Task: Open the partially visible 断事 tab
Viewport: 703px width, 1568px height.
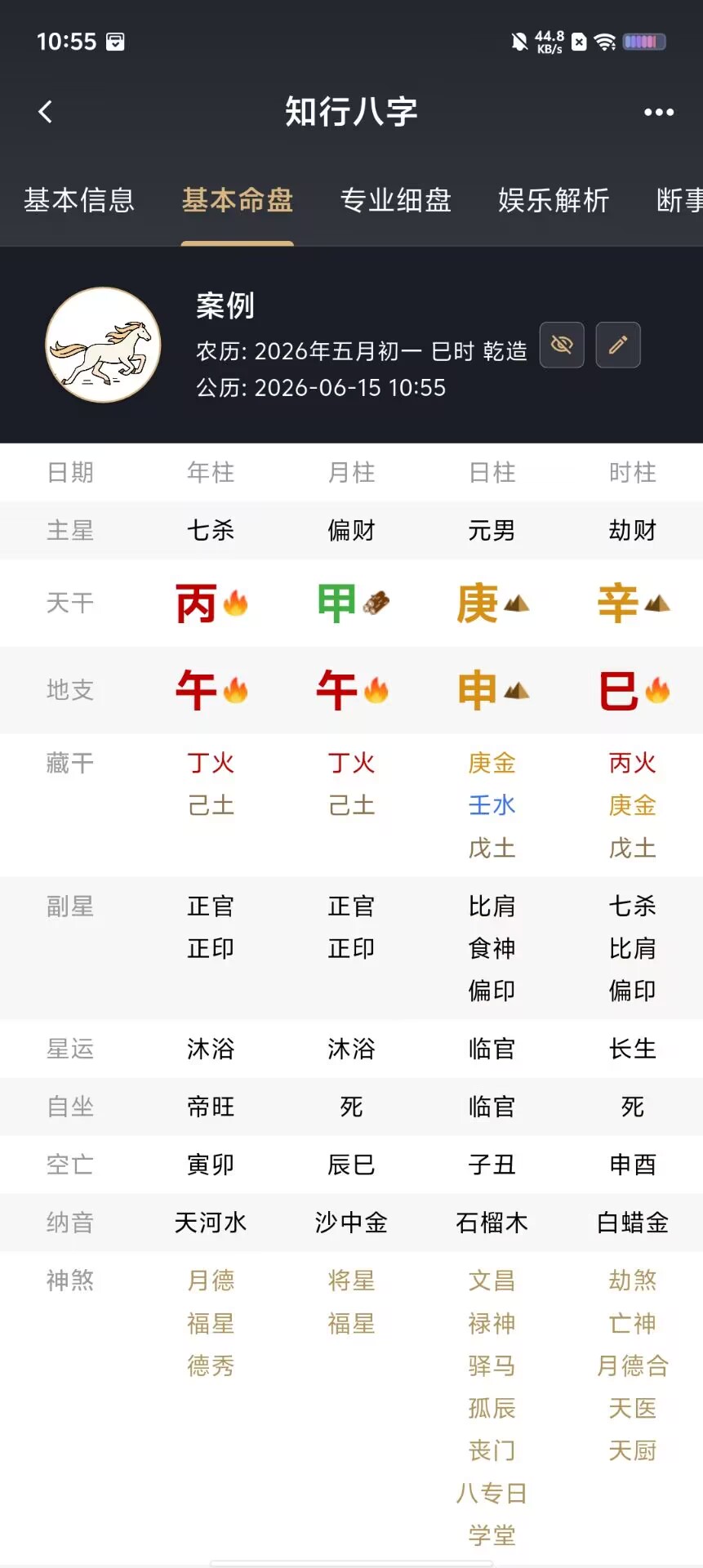Action: click(679, 200)
